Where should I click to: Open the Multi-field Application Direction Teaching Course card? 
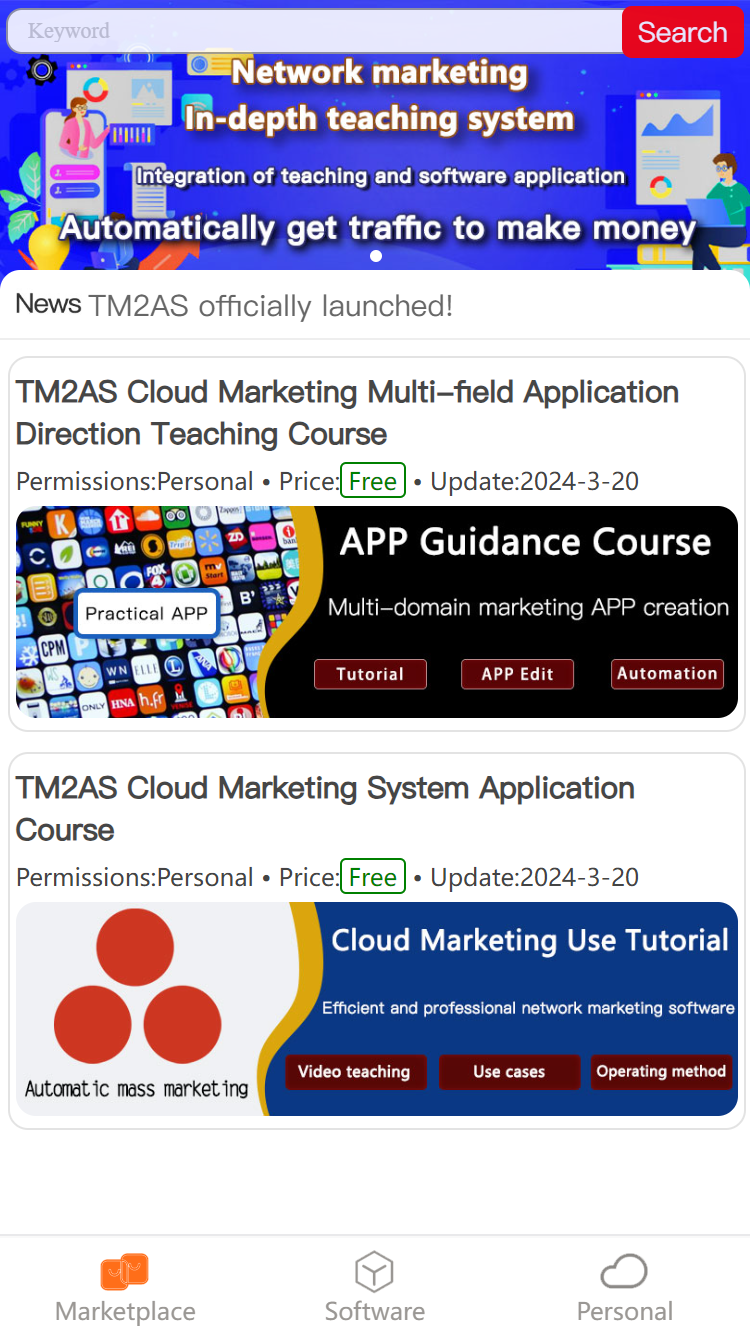[x=376, y=543]
